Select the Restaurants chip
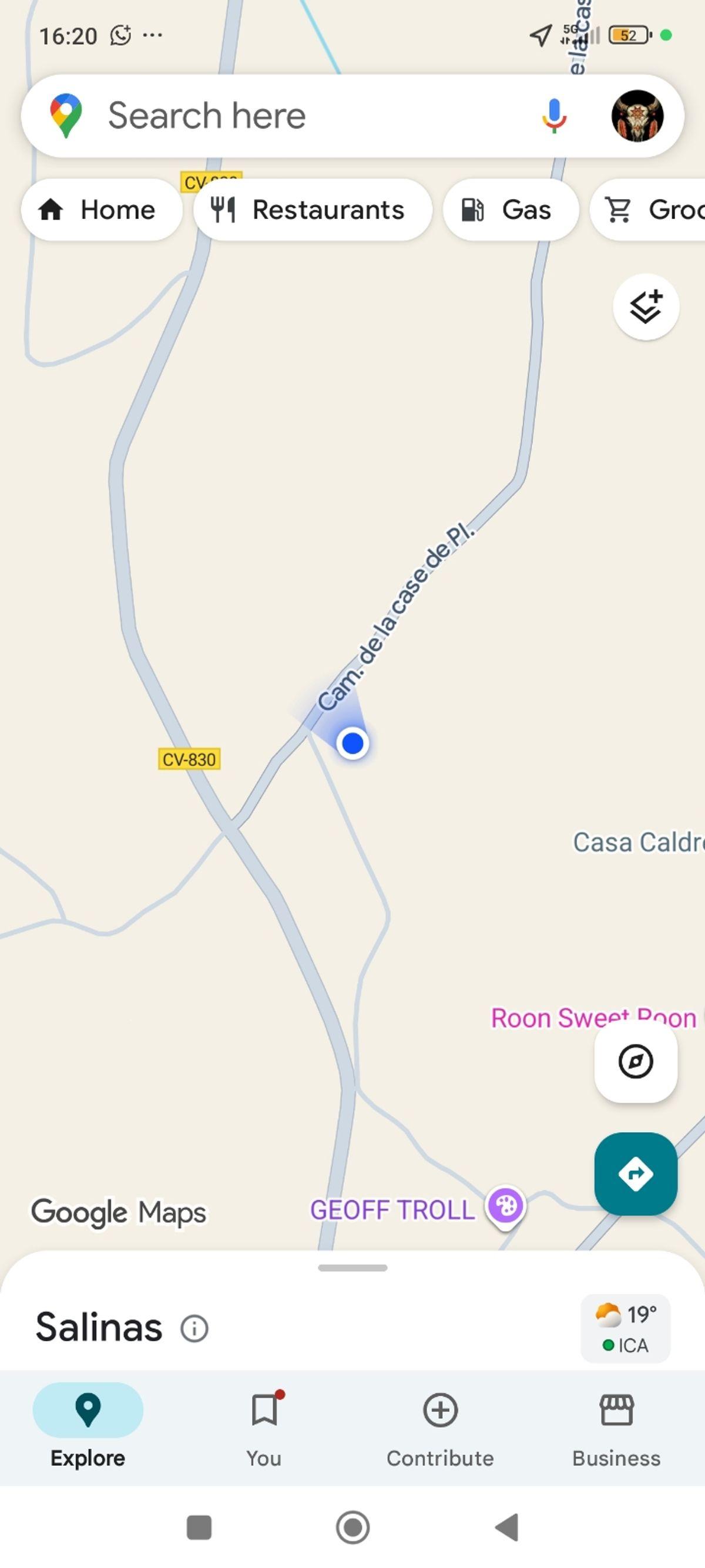This screenshot has height=1568, width=705. point(313,210)
